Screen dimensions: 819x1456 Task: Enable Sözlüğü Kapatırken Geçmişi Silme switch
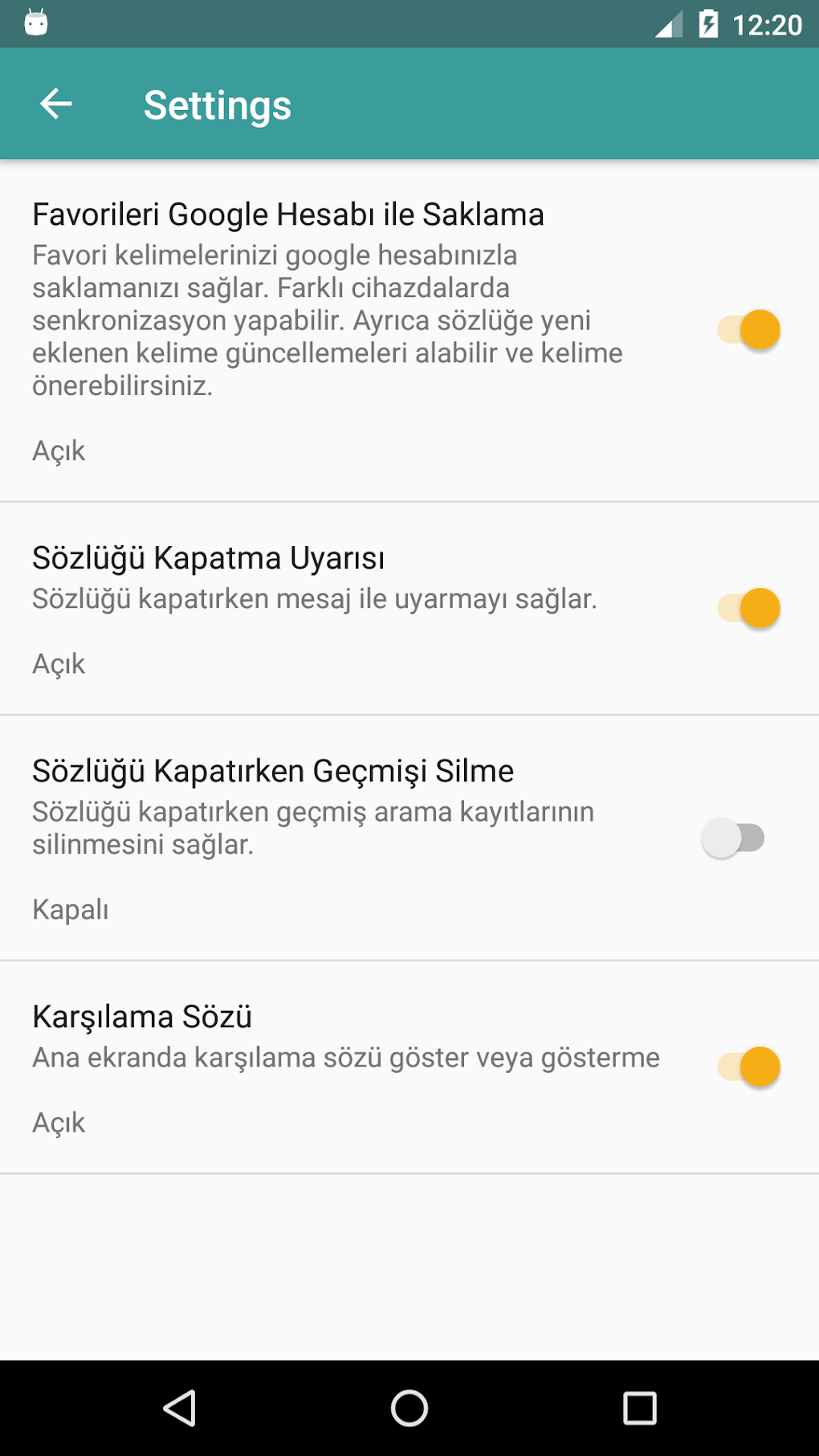733,838
